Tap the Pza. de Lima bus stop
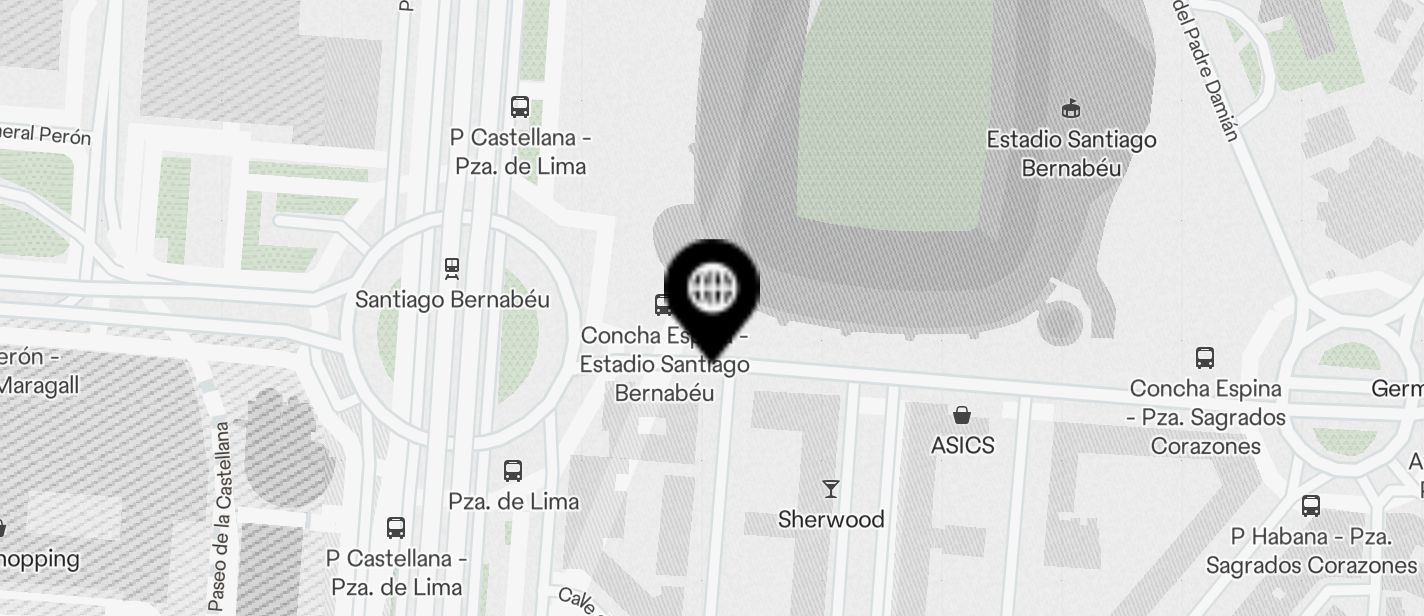 point(513,470)
